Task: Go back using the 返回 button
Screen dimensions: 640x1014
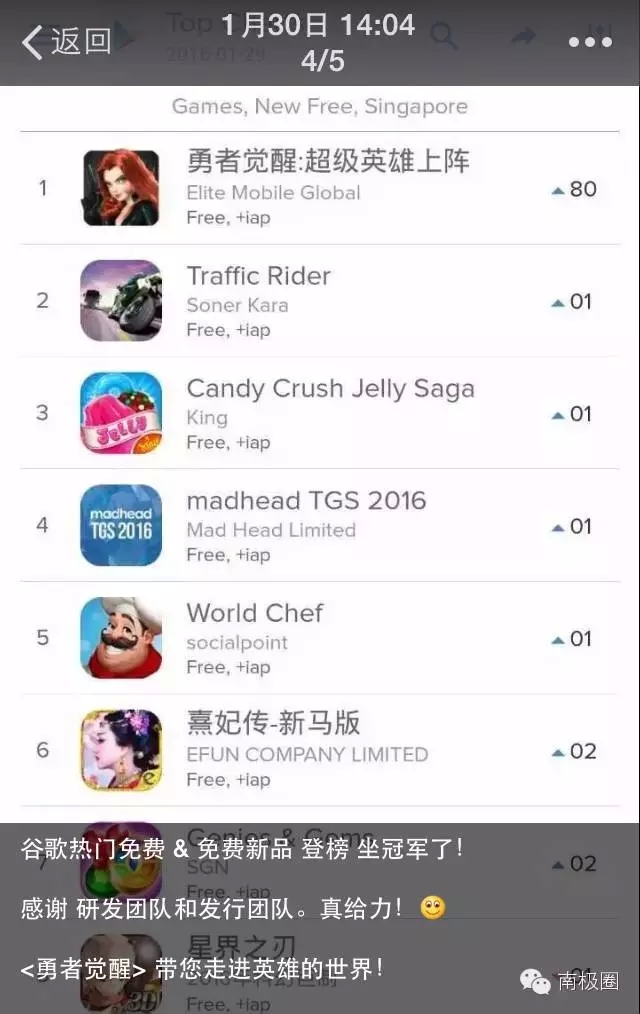Action: coord(66,42)
